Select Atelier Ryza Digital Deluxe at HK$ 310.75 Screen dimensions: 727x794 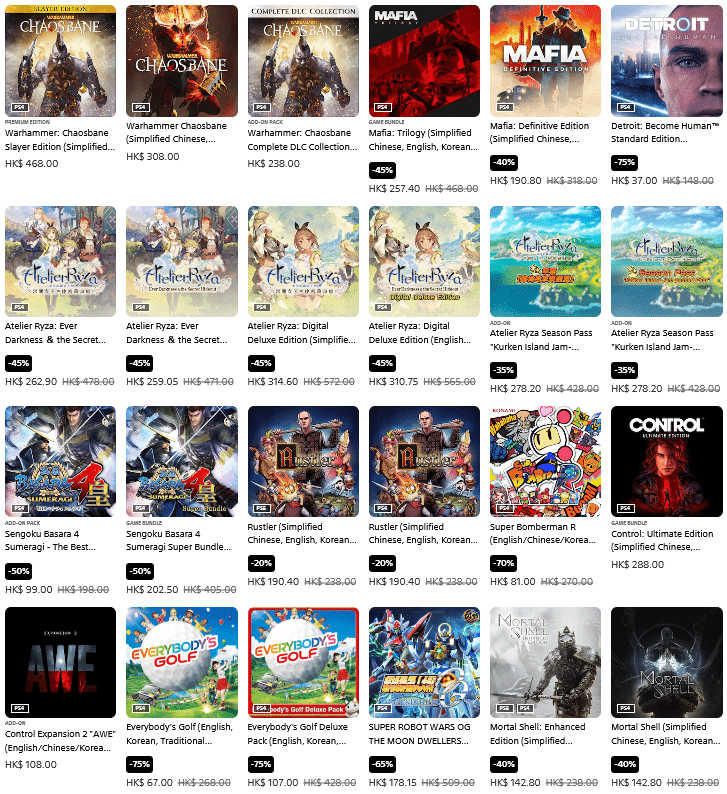pyautogui.click(x=424, y=262)
